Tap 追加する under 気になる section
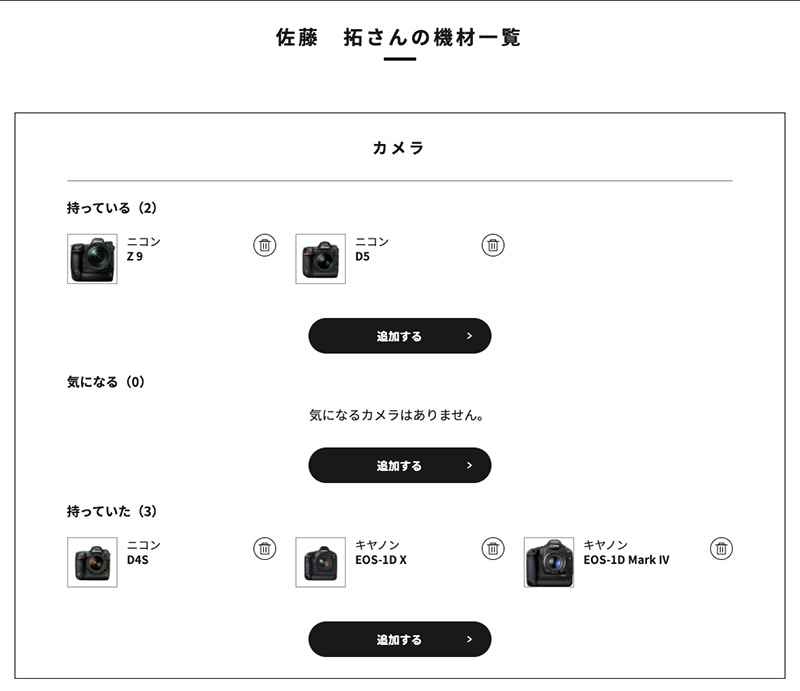The width and height of the screenshot is (800, 691). pos(399,465)
